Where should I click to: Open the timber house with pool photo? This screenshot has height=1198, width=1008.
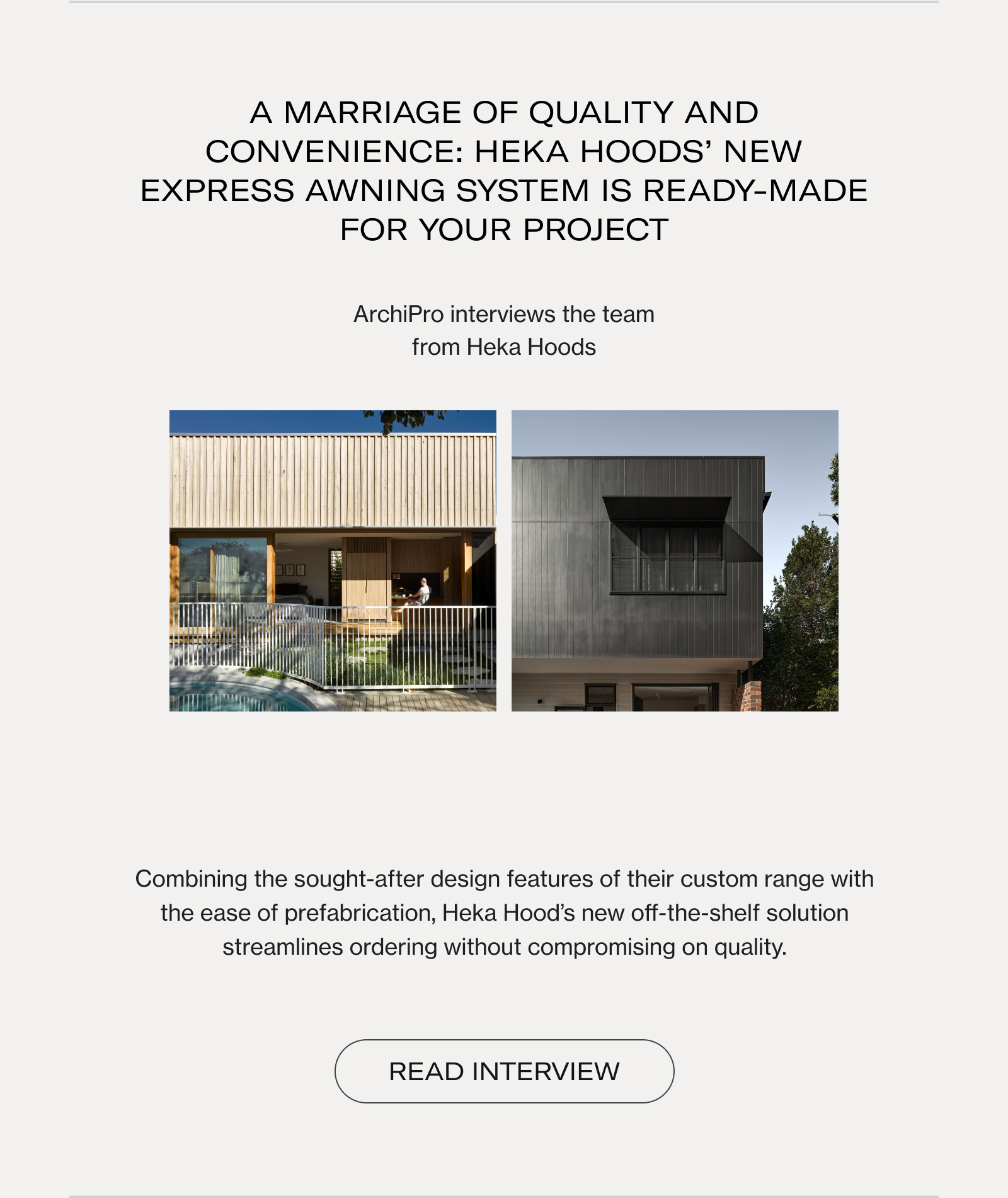point(333,561)
